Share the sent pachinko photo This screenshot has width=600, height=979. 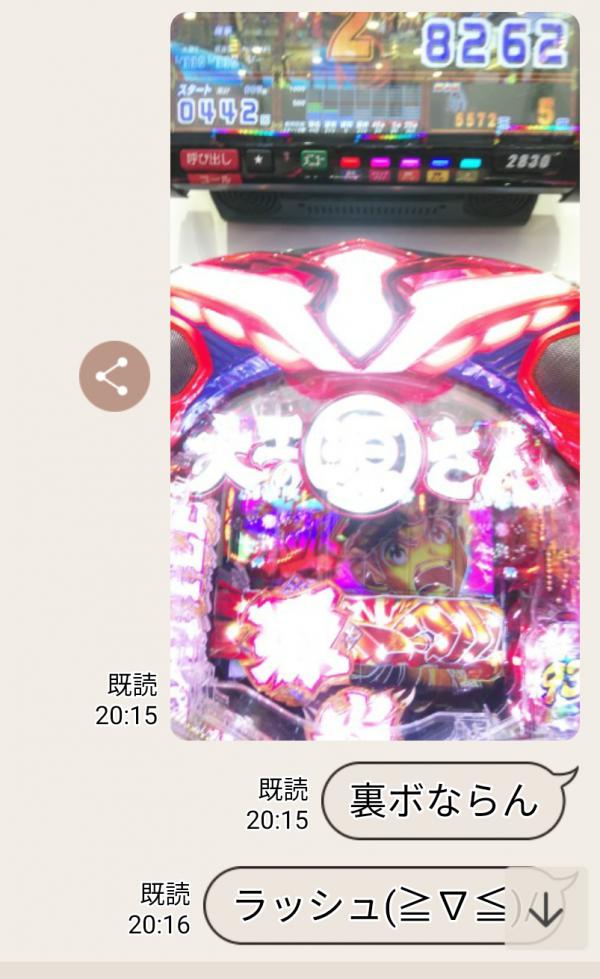pos(114,377)
